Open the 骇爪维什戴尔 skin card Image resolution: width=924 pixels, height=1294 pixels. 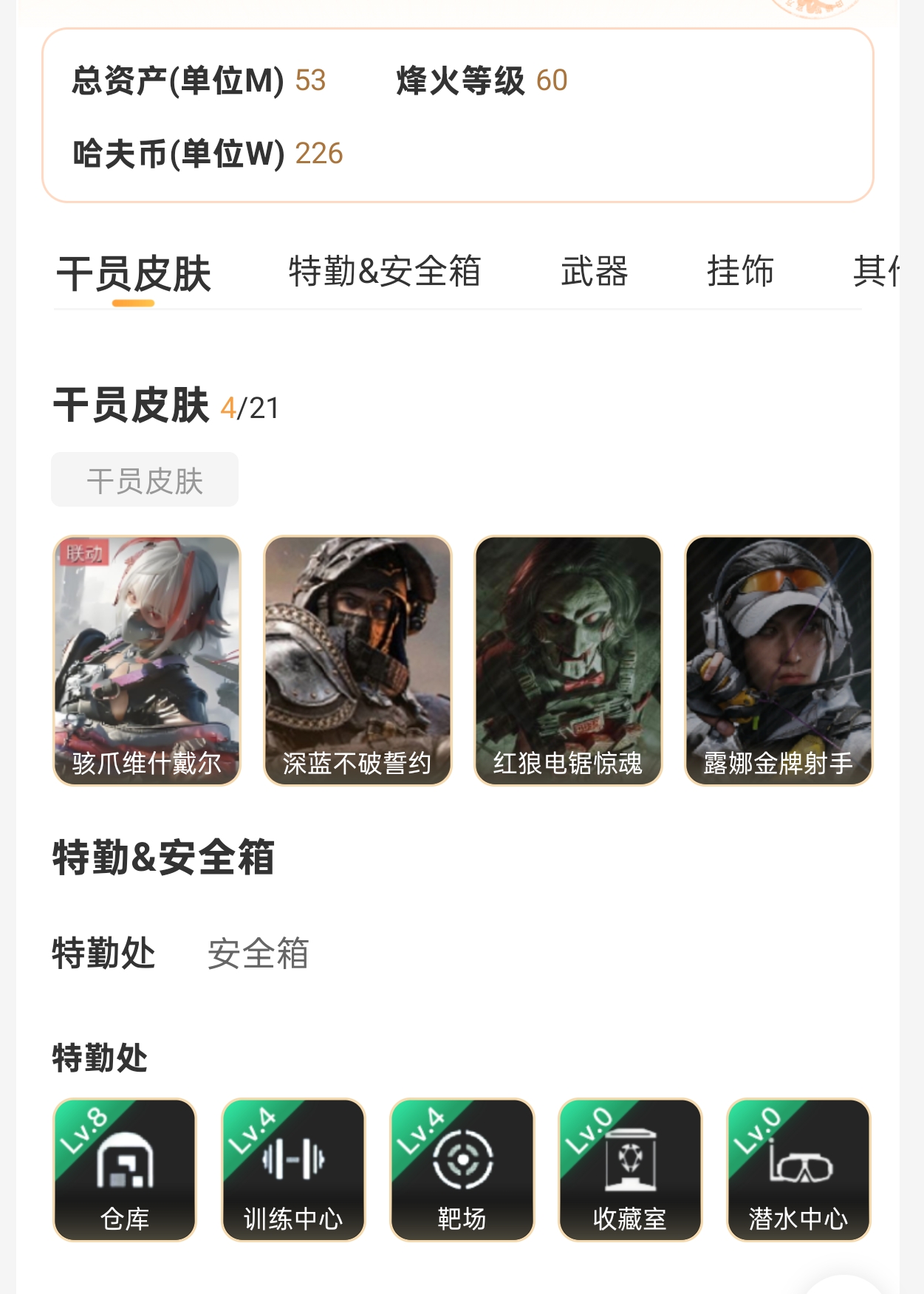[147, 660]
